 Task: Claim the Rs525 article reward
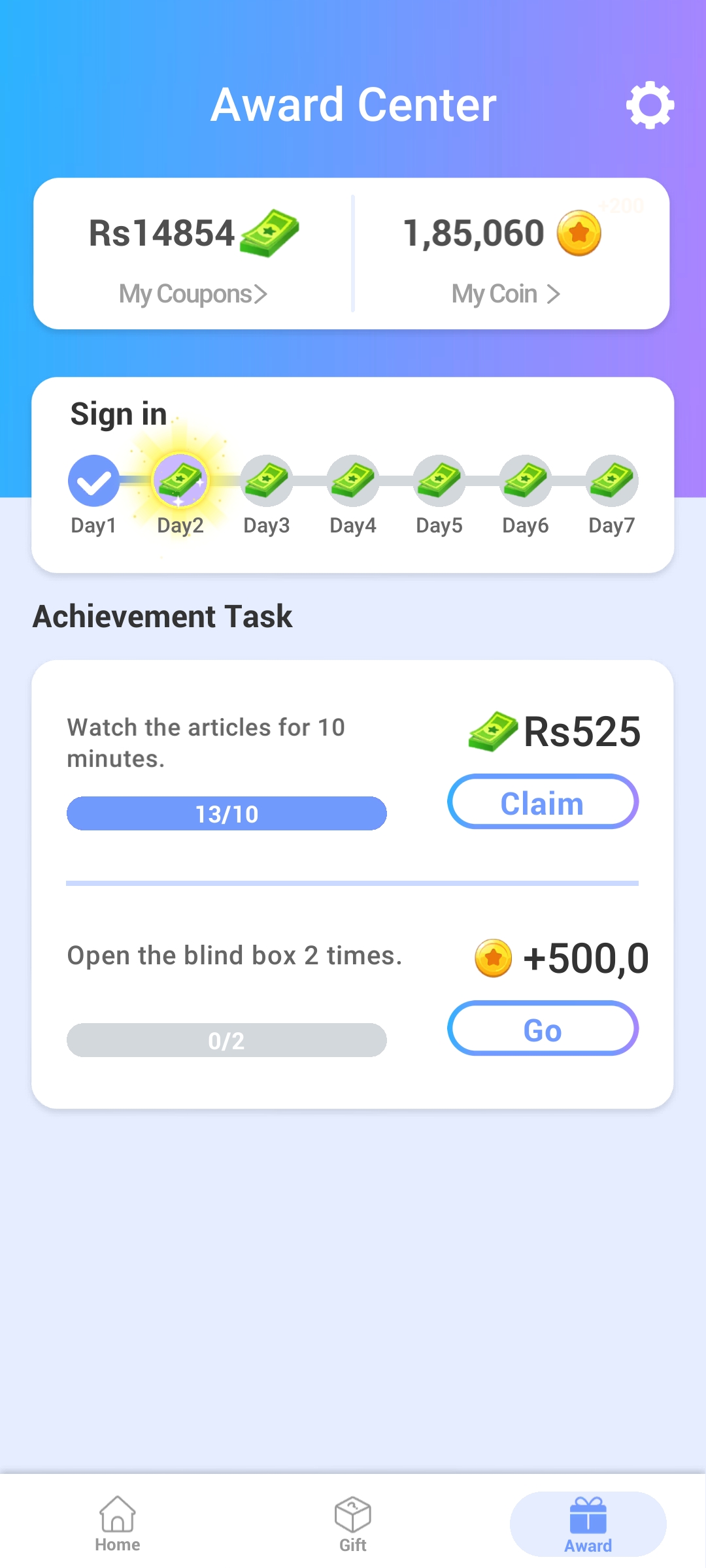point(543,802)
